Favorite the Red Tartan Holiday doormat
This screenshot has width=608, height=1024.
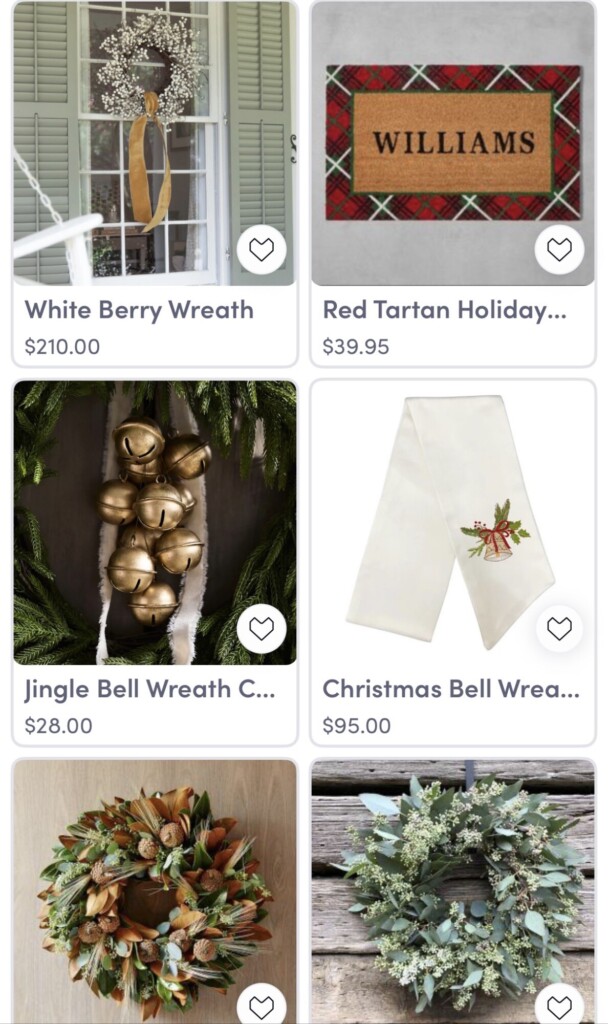[559, 250]
